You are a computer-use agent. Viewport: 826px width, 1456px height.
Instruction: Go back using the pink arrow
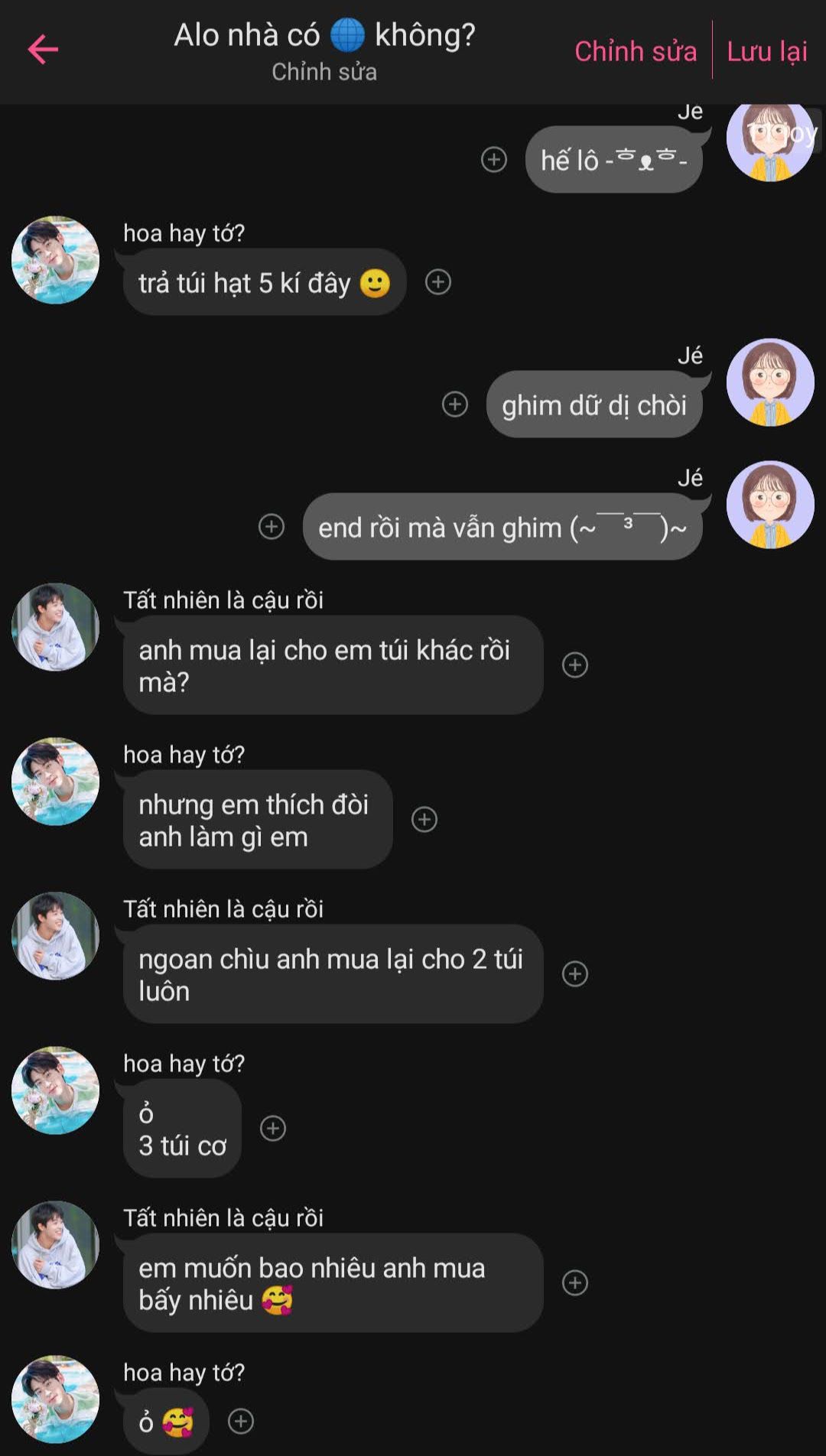(x=43, y=50)
